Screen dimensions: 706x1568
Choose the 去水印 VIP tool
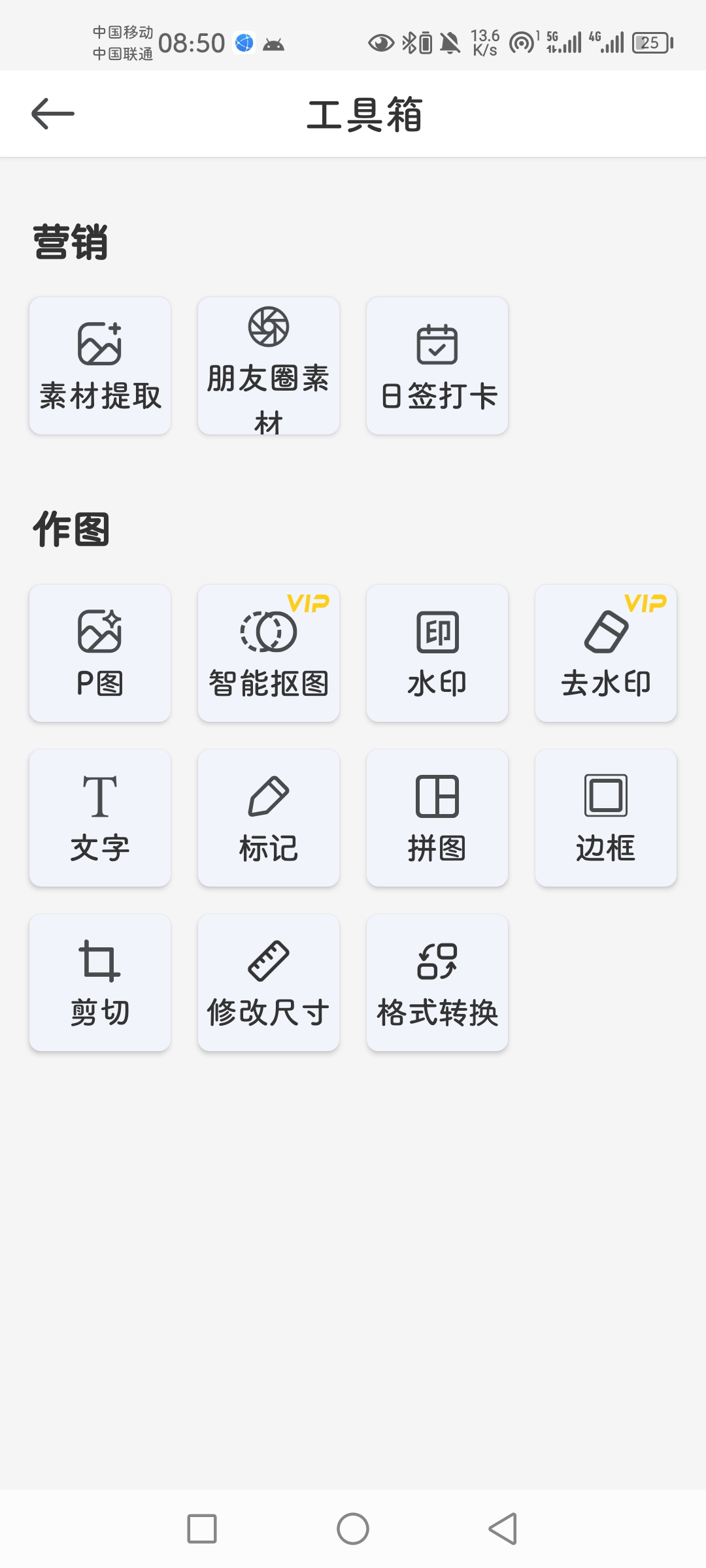(x=606, y=653)
